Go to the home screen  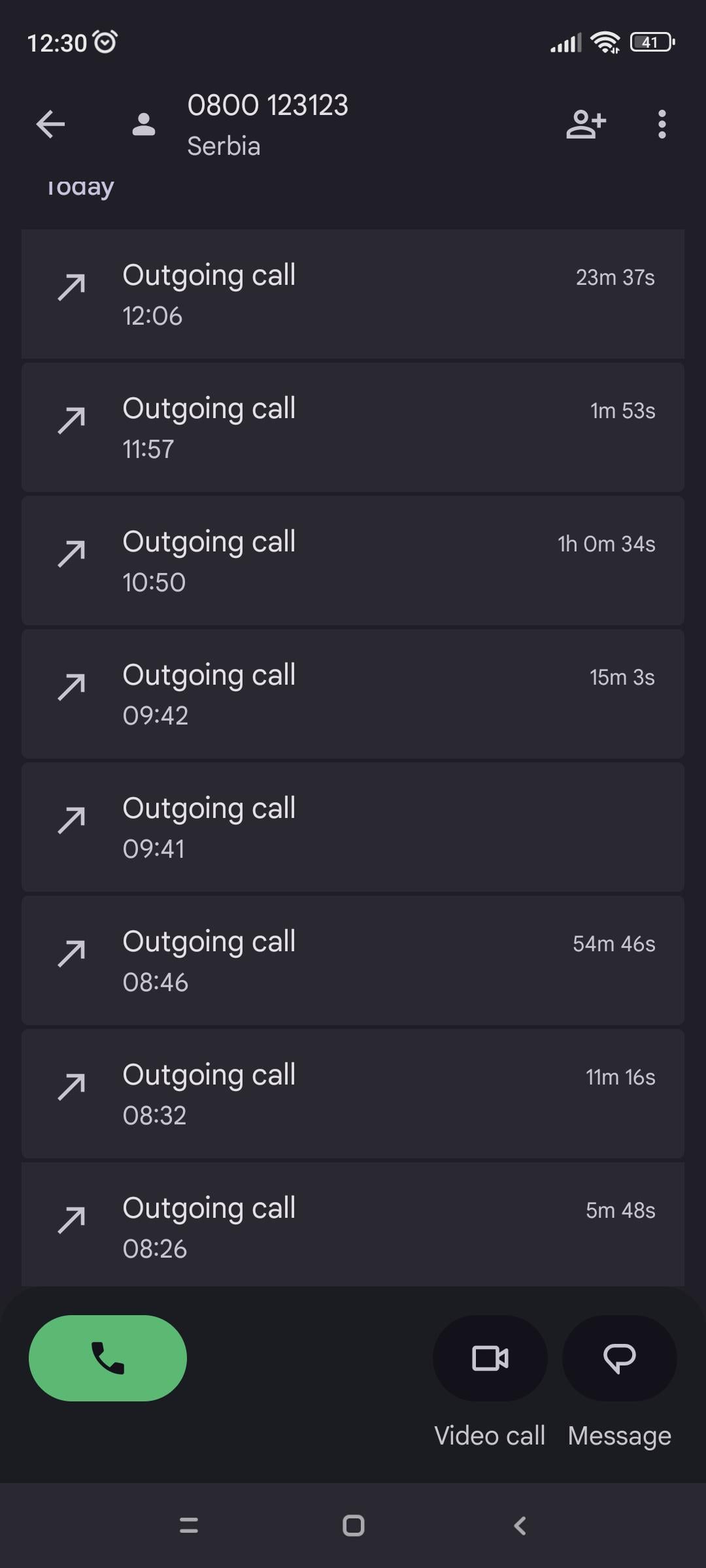coord(353,1526)
